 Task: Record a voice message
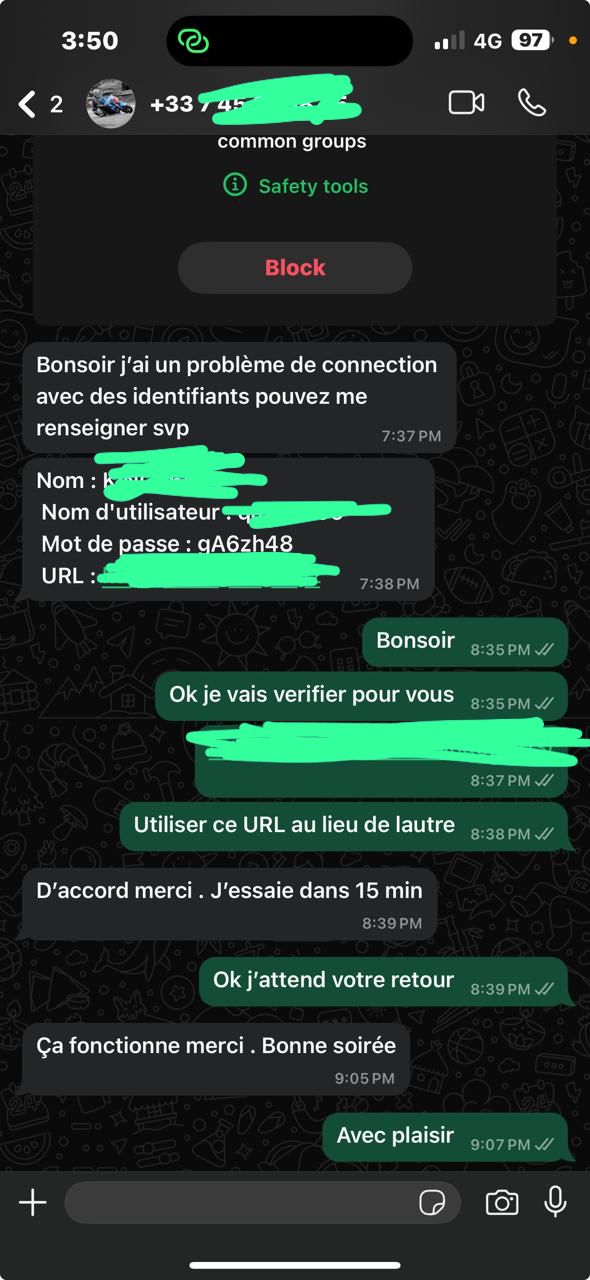pyautogui.click(x=555, y=1202)
